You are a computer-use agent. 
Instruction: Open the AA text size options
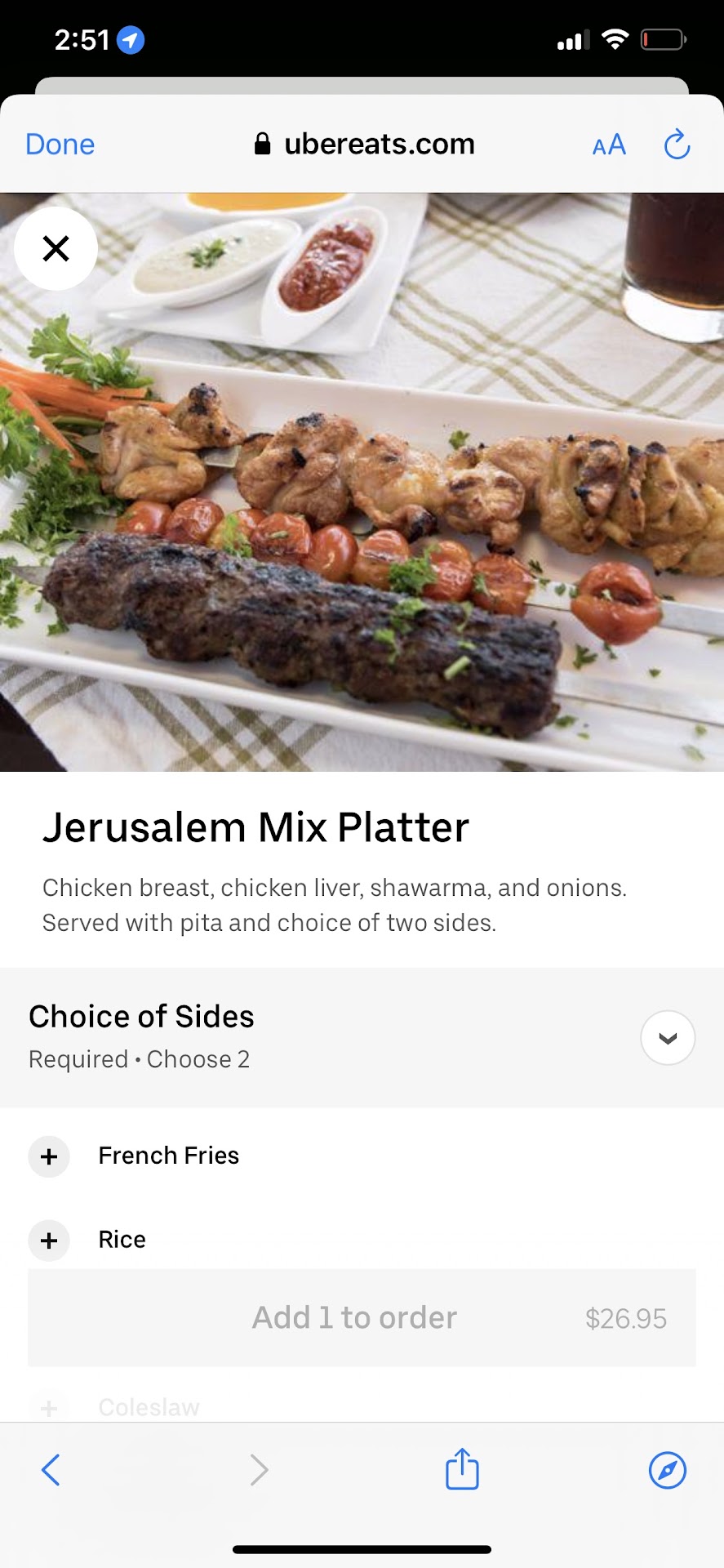[x=609, y=145]
